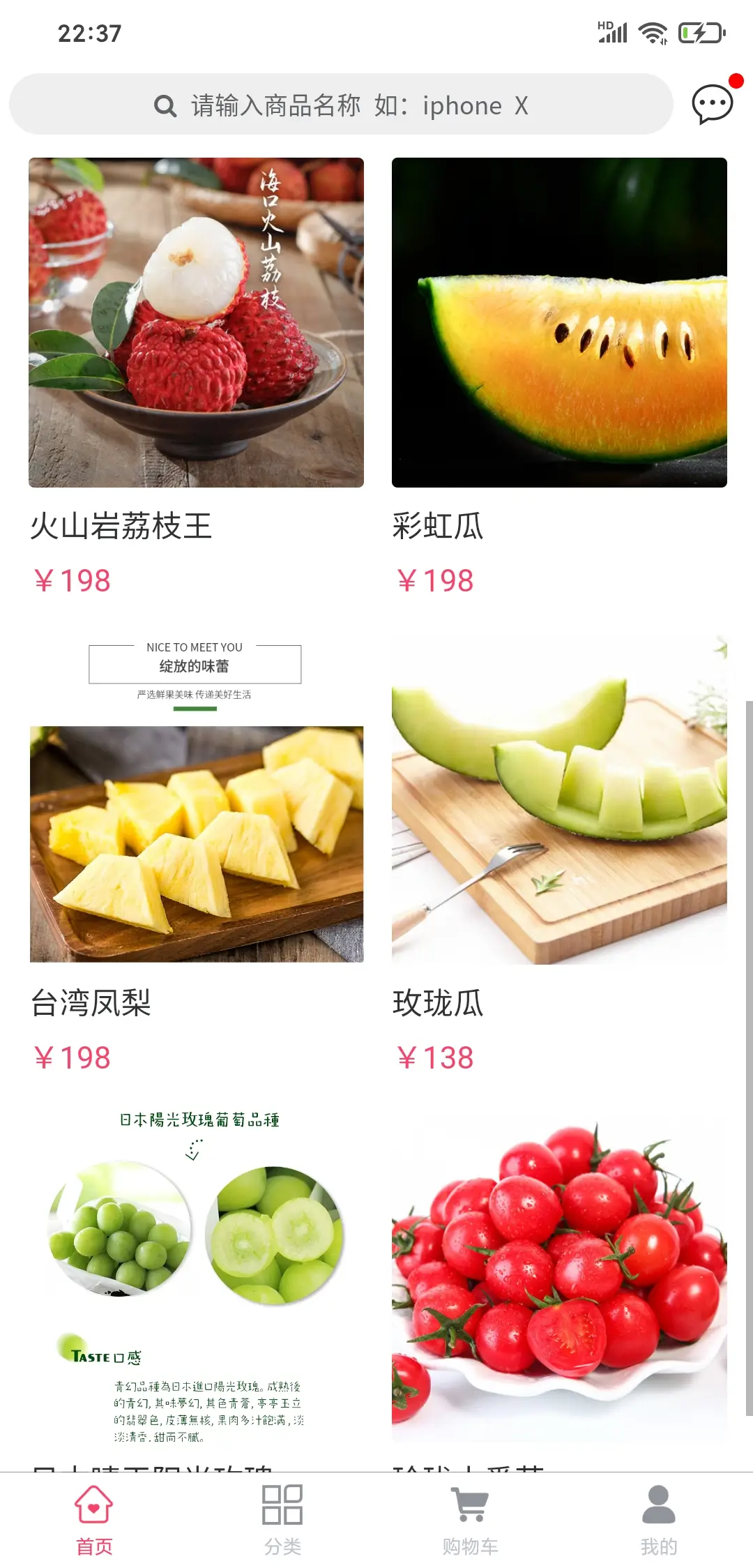The height and width of the screenshot is (1568, 753).
Task: View the 彩虹瓜 product
Action: [559, 379]
